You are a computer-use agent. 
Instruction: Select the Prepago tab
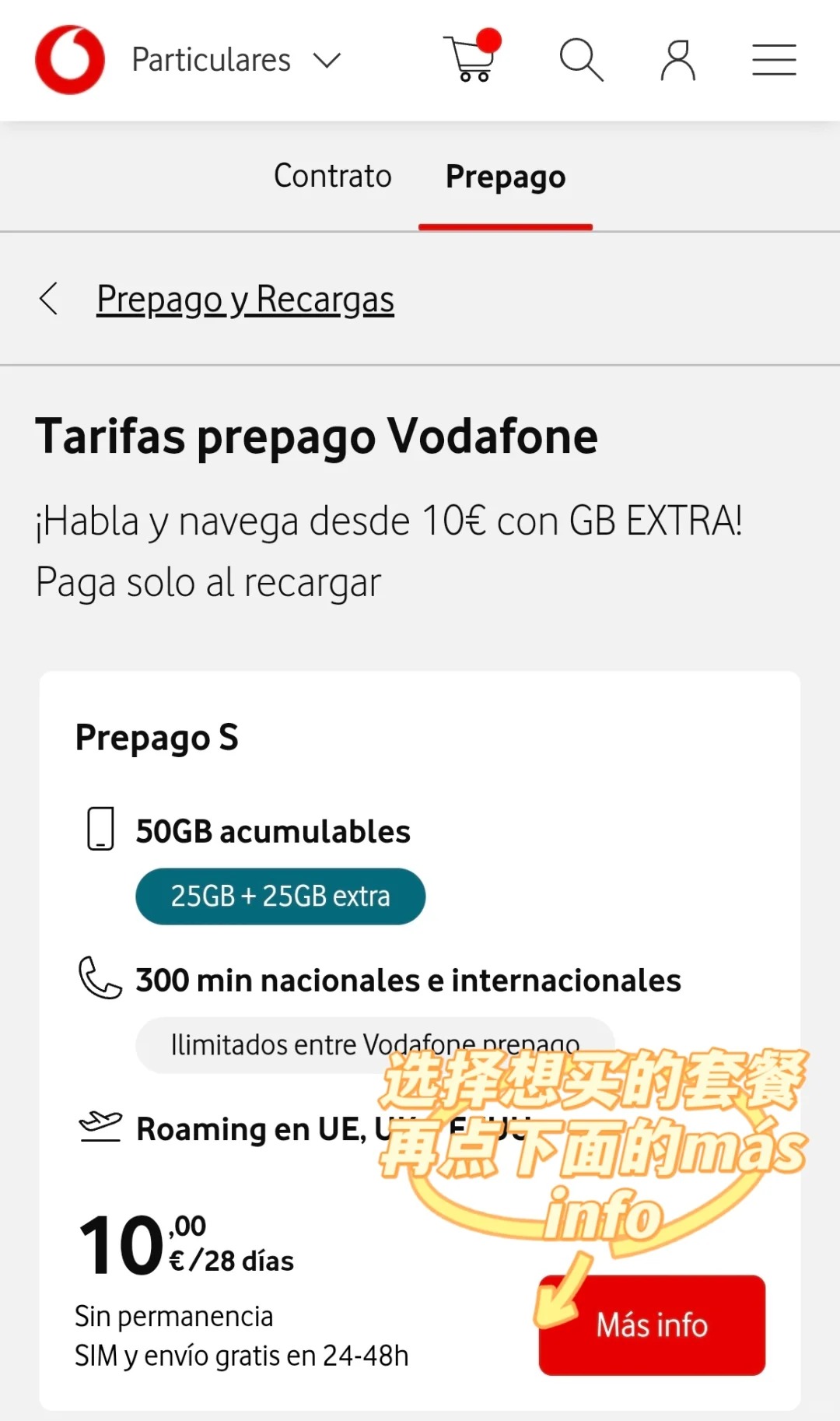[505, 177]
